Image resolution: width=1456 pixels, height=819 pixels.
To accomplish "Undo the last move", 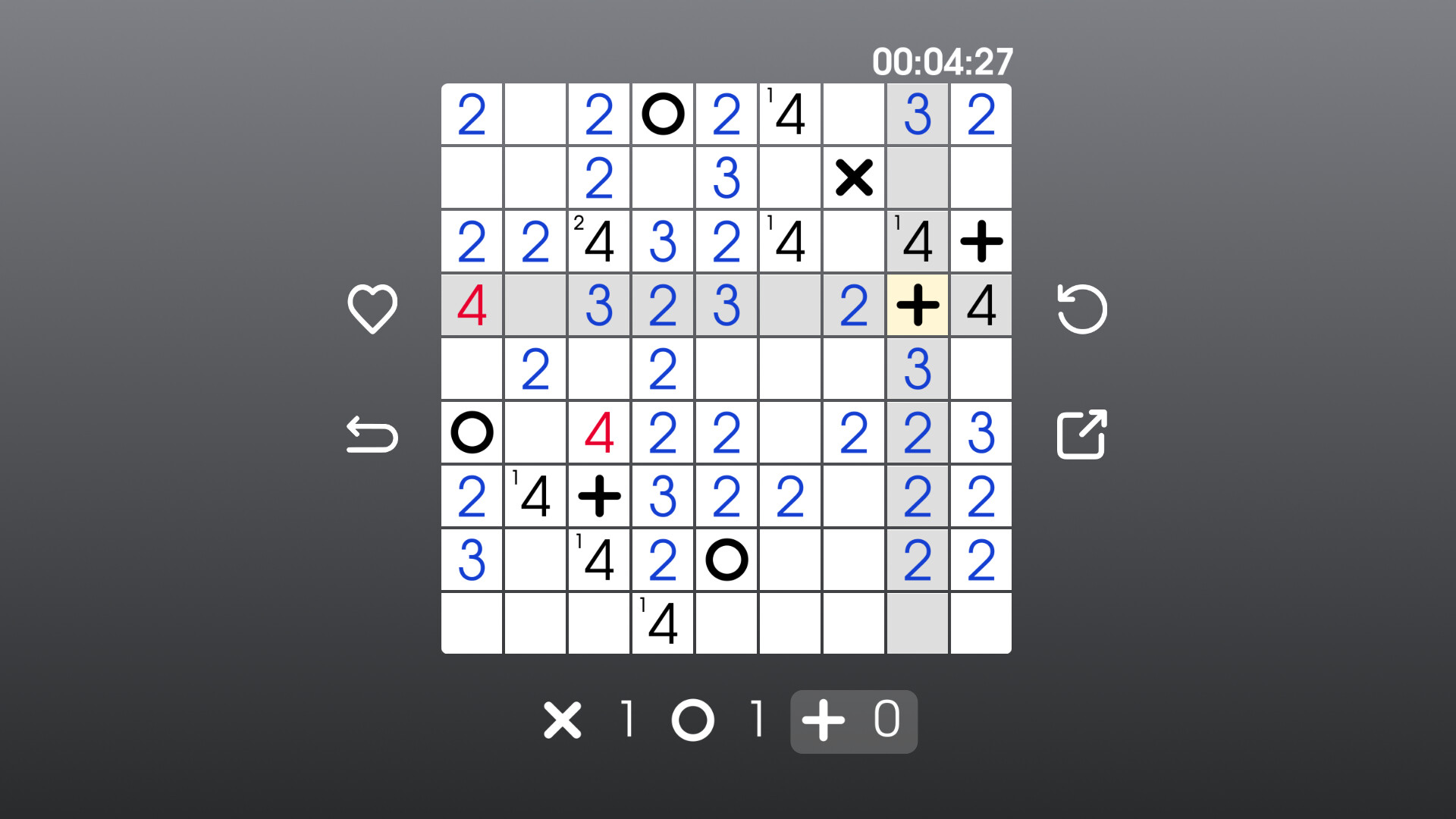I will tap(372, 435).
